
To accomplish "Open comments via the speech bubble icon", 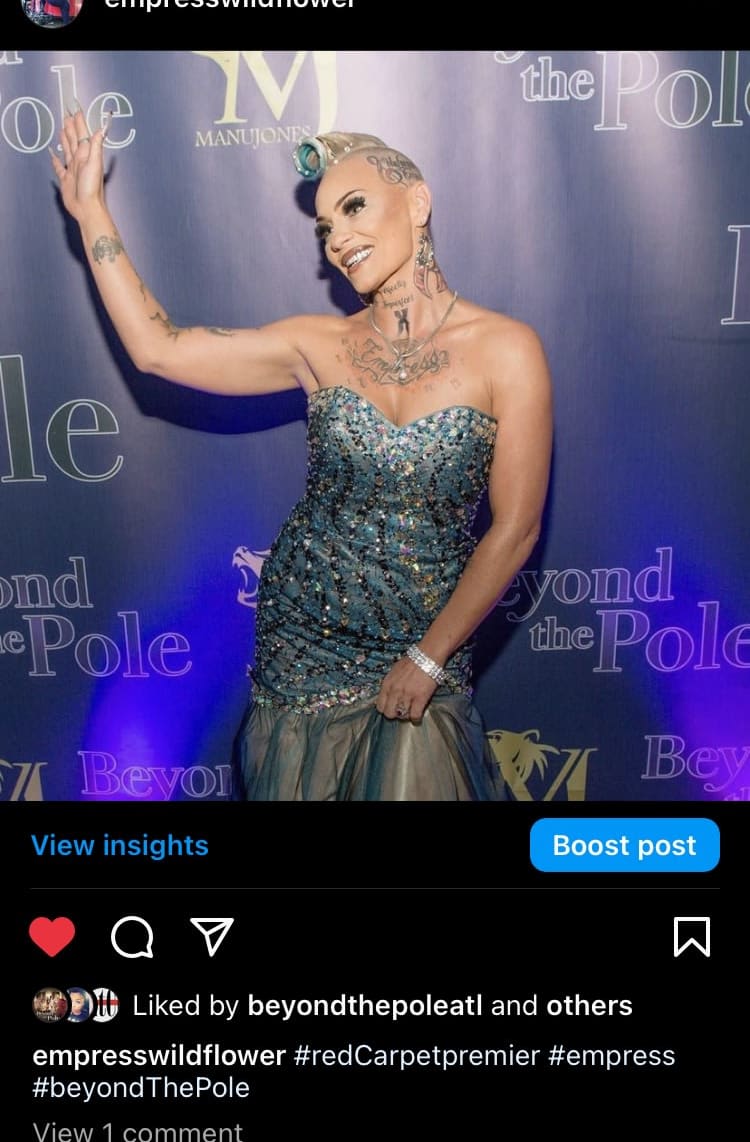I will pyautogui.click(x=132, y=937).
